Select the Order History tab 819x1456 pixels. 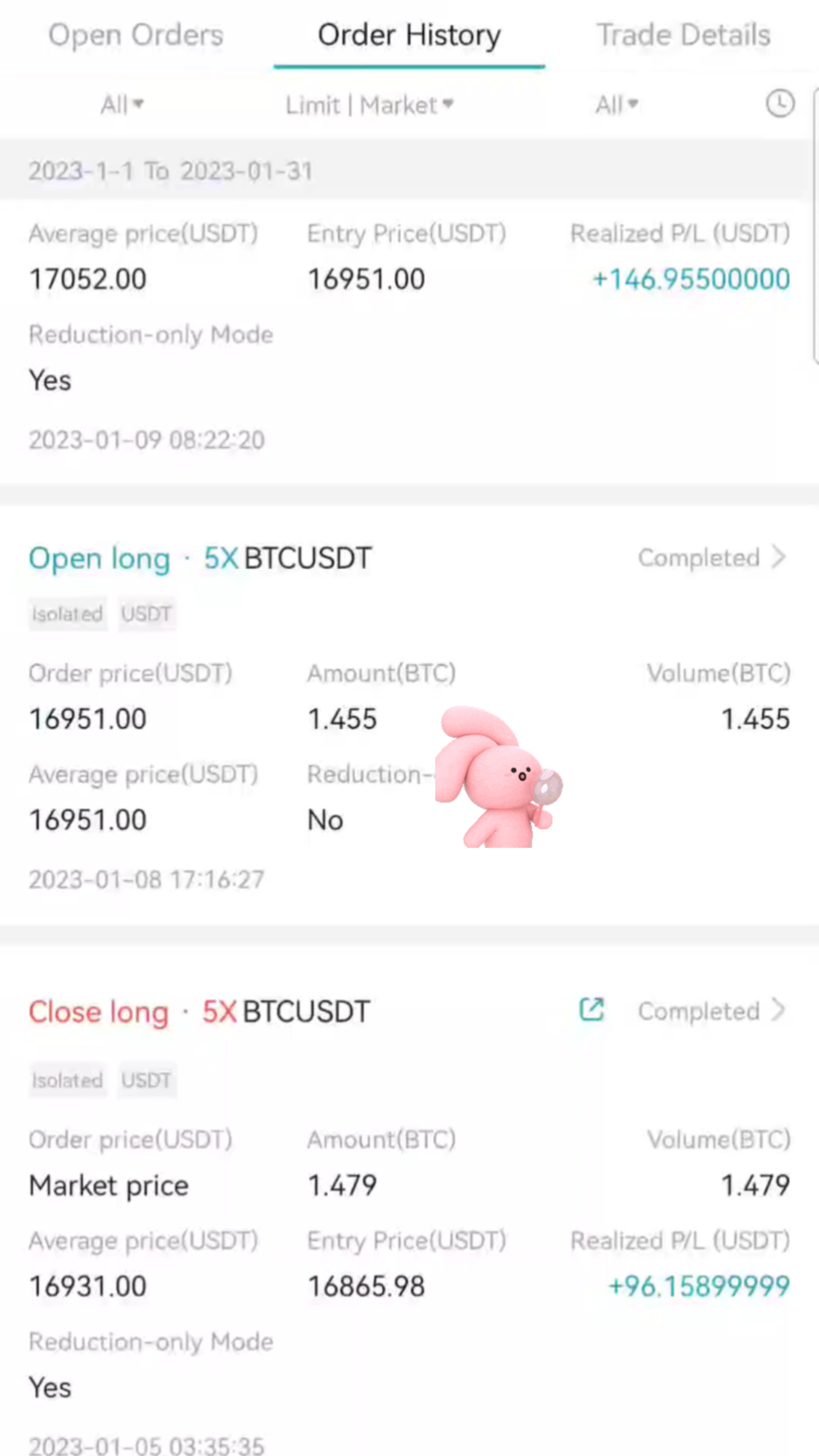pyautogui.click(x=409, y=35)
